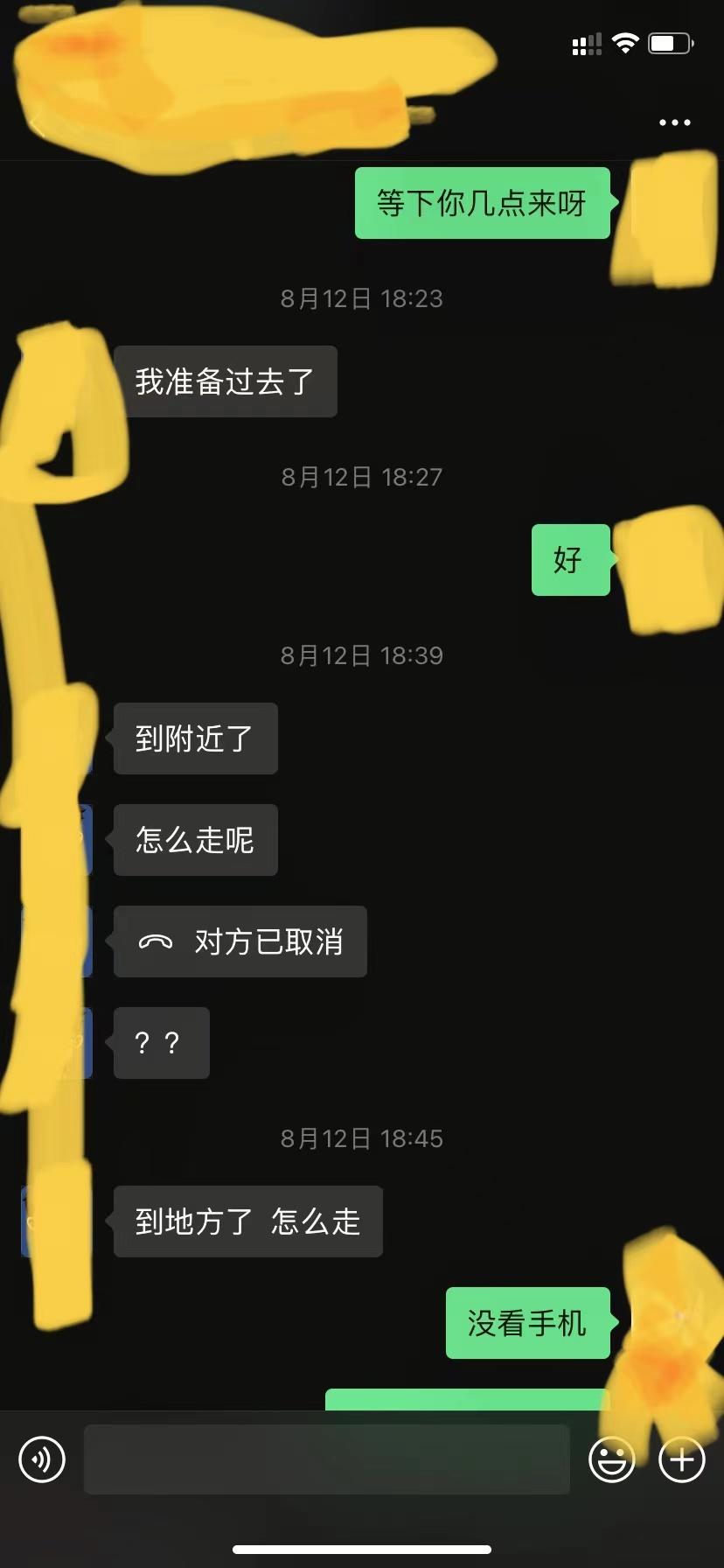Image resolution: width=724 pixels, height=1568 pixels.
Task: Tap the cancelled call phone icon
Action: pyautogui.click(x=156, y=941)
